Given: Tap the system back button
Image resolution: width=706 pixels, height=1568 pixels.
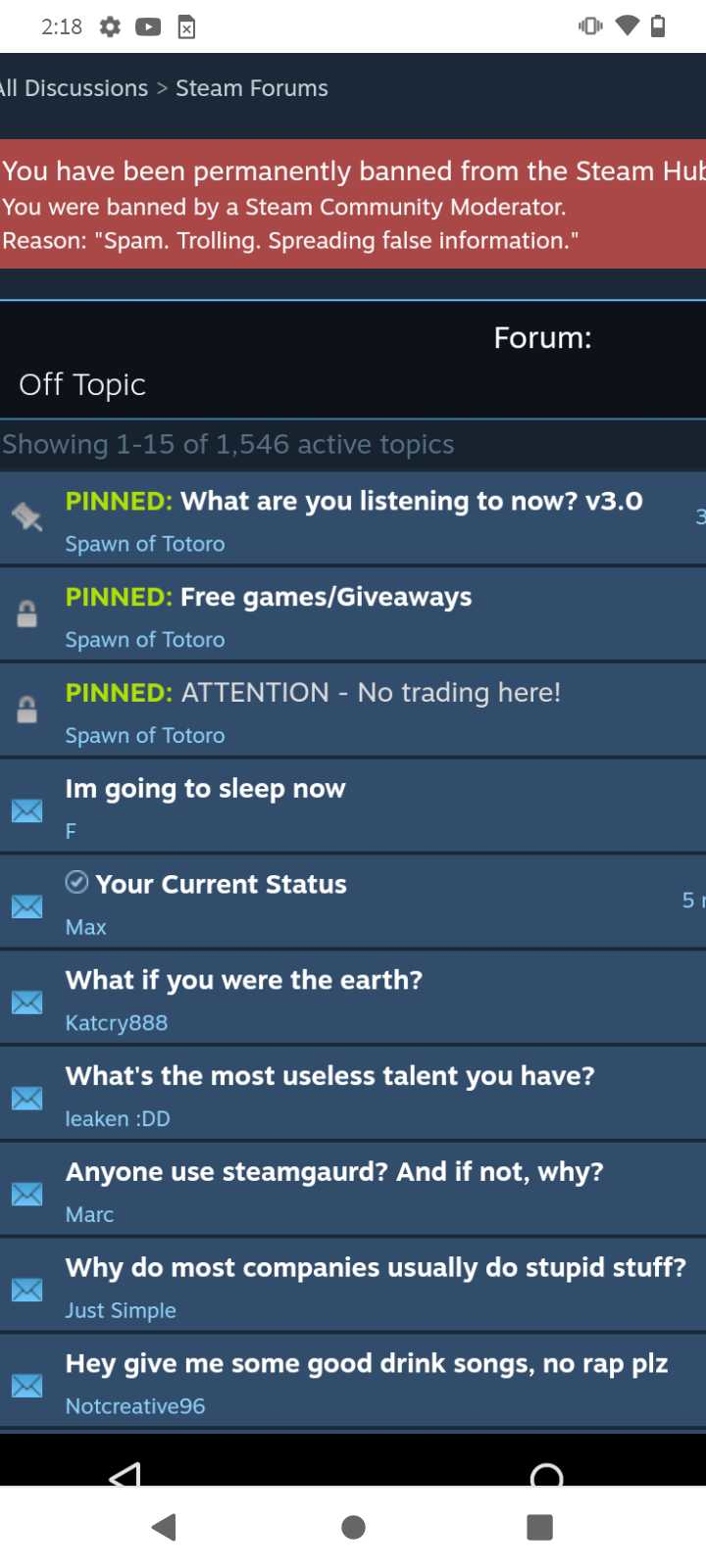Looking at the screenshot, I should (165, 1527).
